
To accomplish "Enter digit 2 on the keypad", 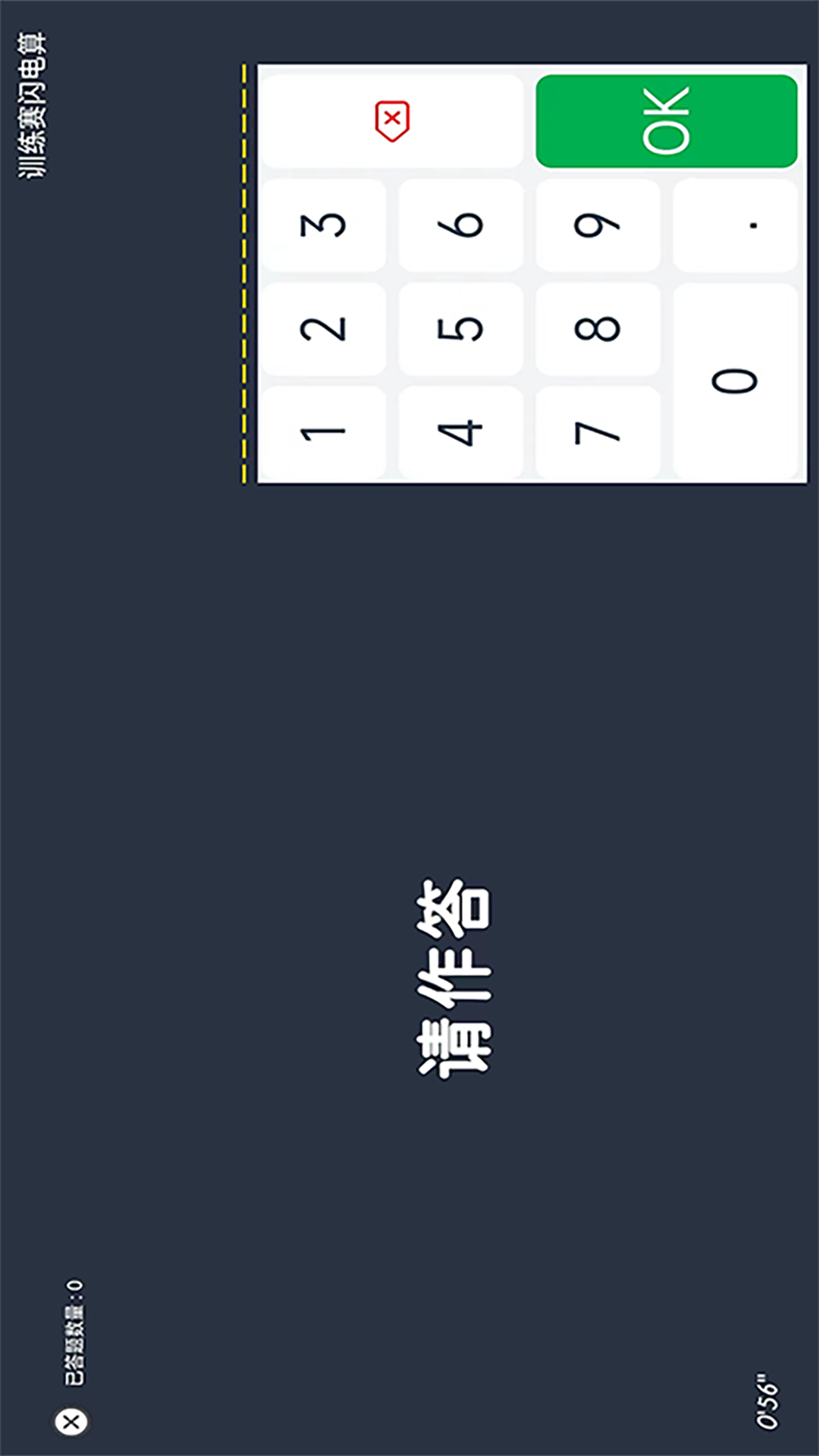I will point(324,329).
